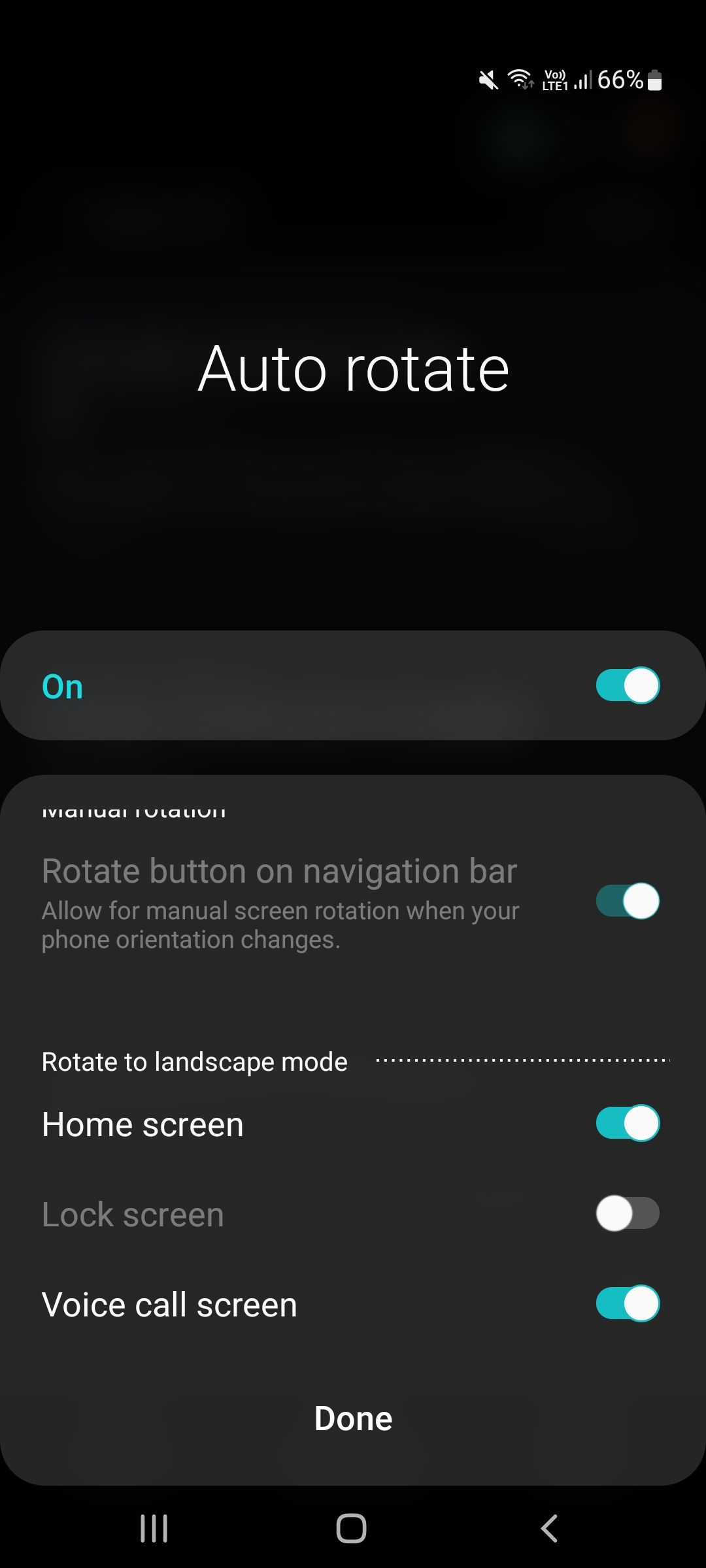Tap the Done button
Viewport: 706px width, 1568px height.
tap(353, 1418)
